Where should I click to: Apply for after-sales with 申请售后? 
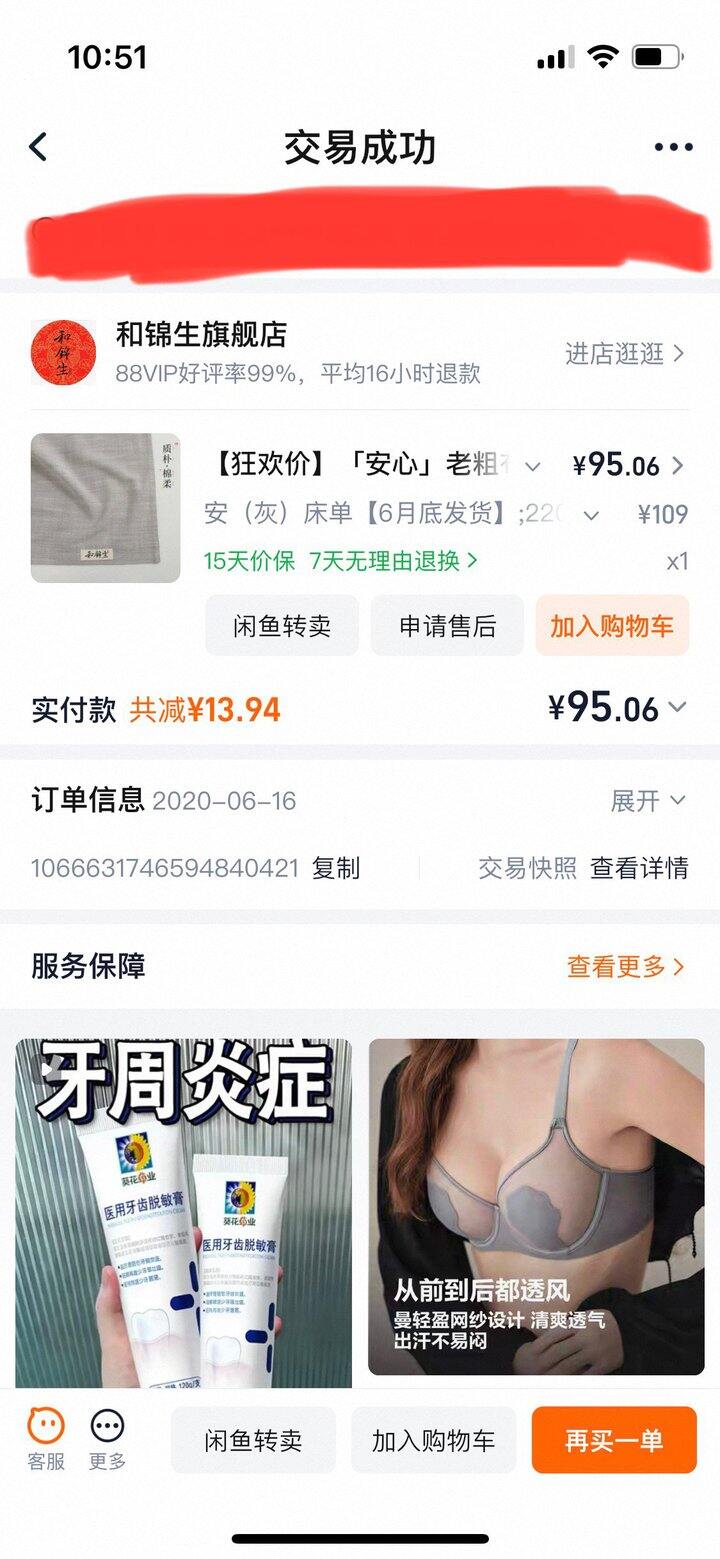[447, 627]
